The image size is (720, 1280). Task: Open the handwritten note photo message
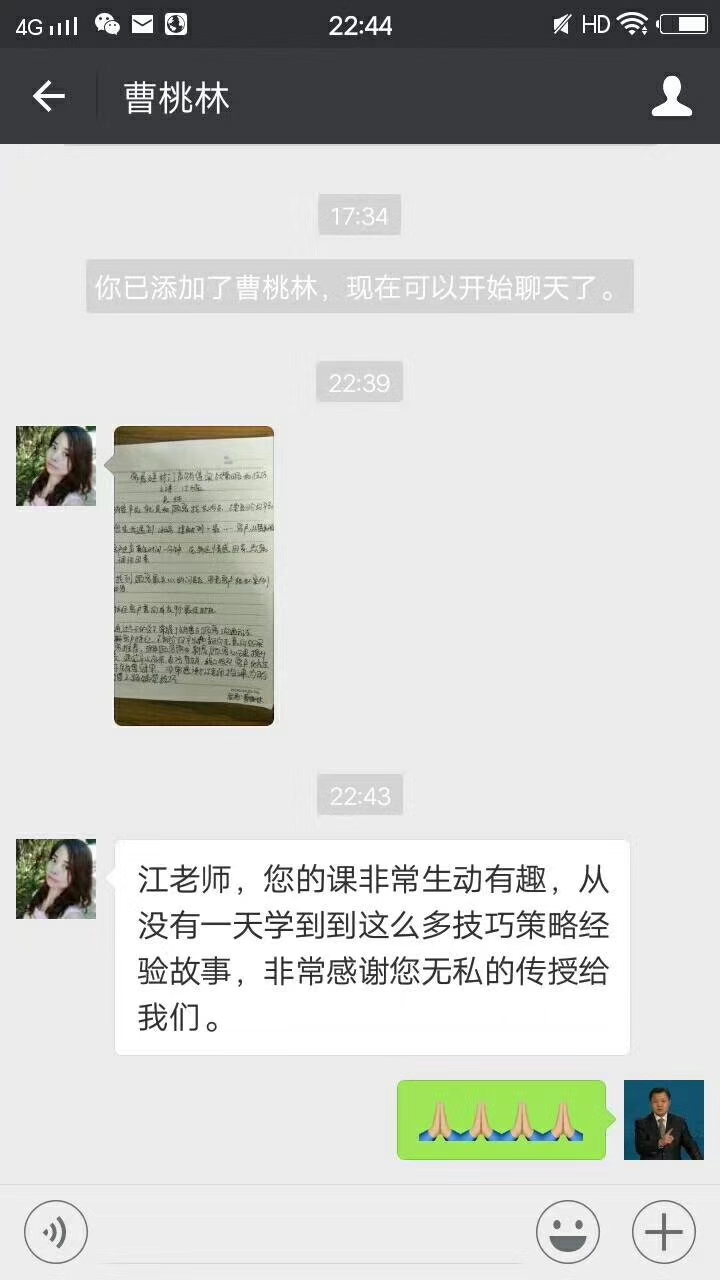(x=194, y=576)
